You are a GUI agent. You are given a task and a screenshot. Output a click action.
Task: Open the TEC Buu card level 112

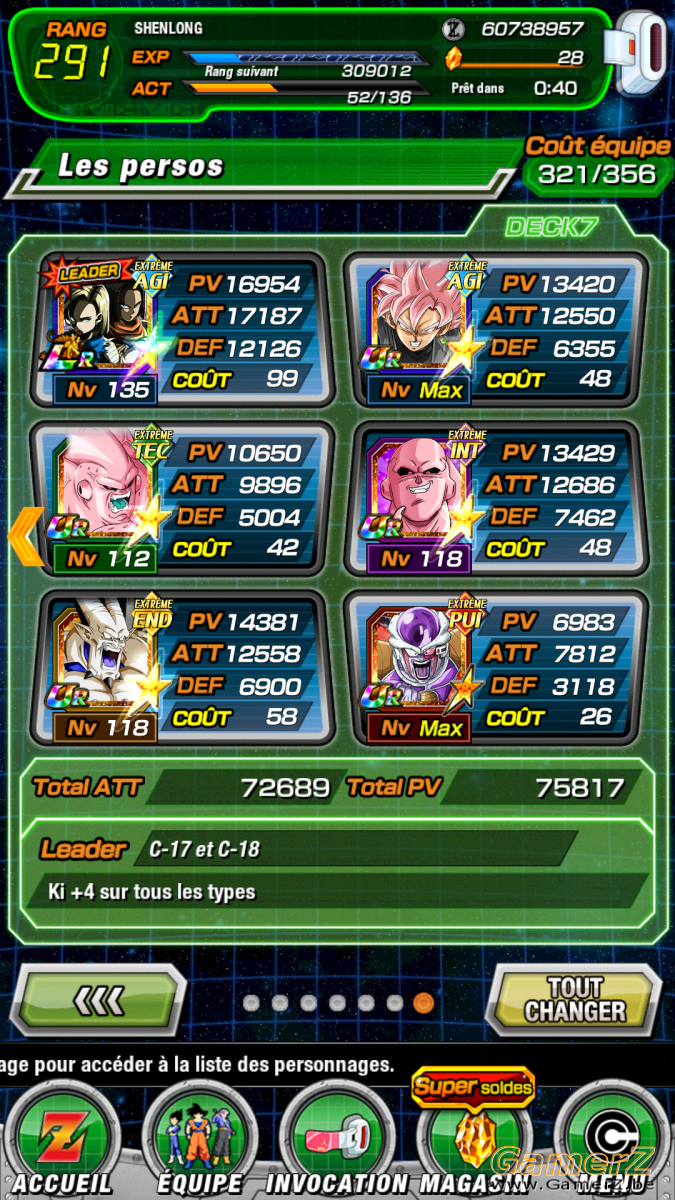pos(181,499)
